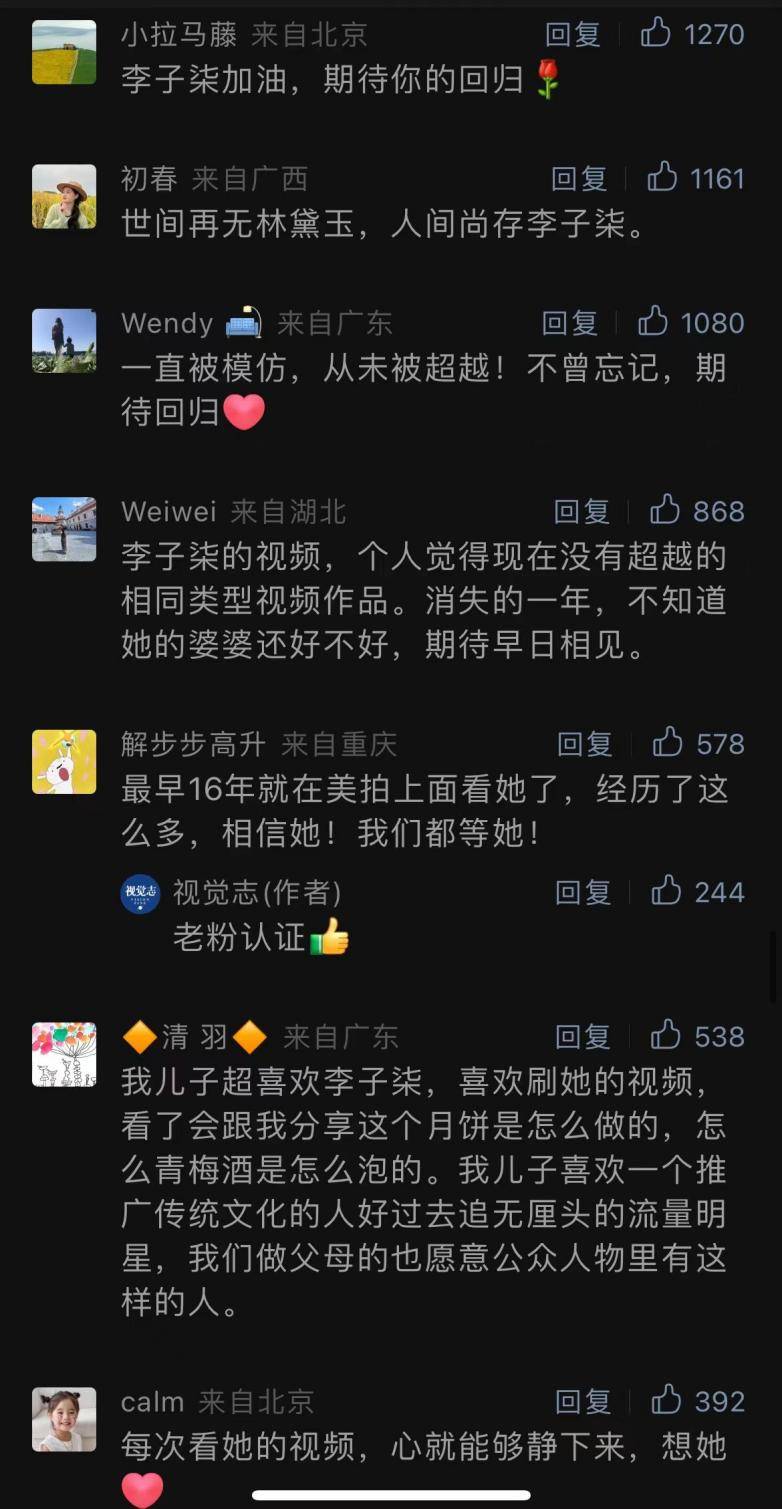Viewport: 782px width, 1509px height.
Task: Like 清羽's comment with 538 likes
Action: pos(666,1036)
